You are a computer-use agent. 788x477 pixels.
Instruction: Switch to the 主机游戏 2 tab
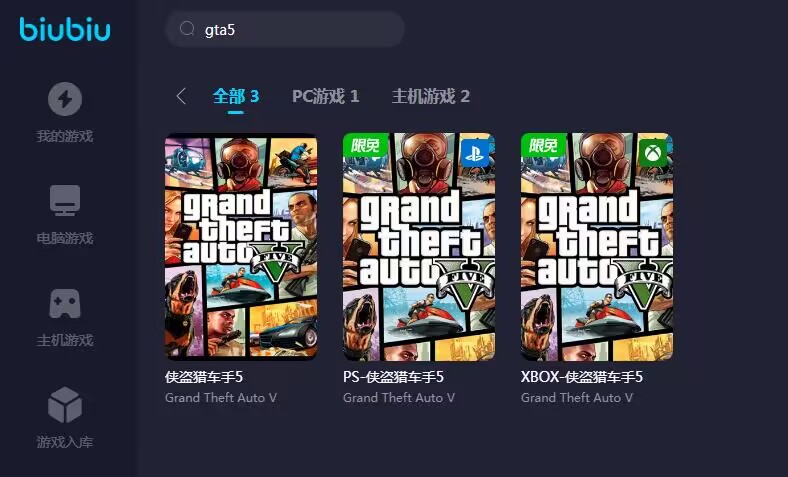tap(430, 96)
